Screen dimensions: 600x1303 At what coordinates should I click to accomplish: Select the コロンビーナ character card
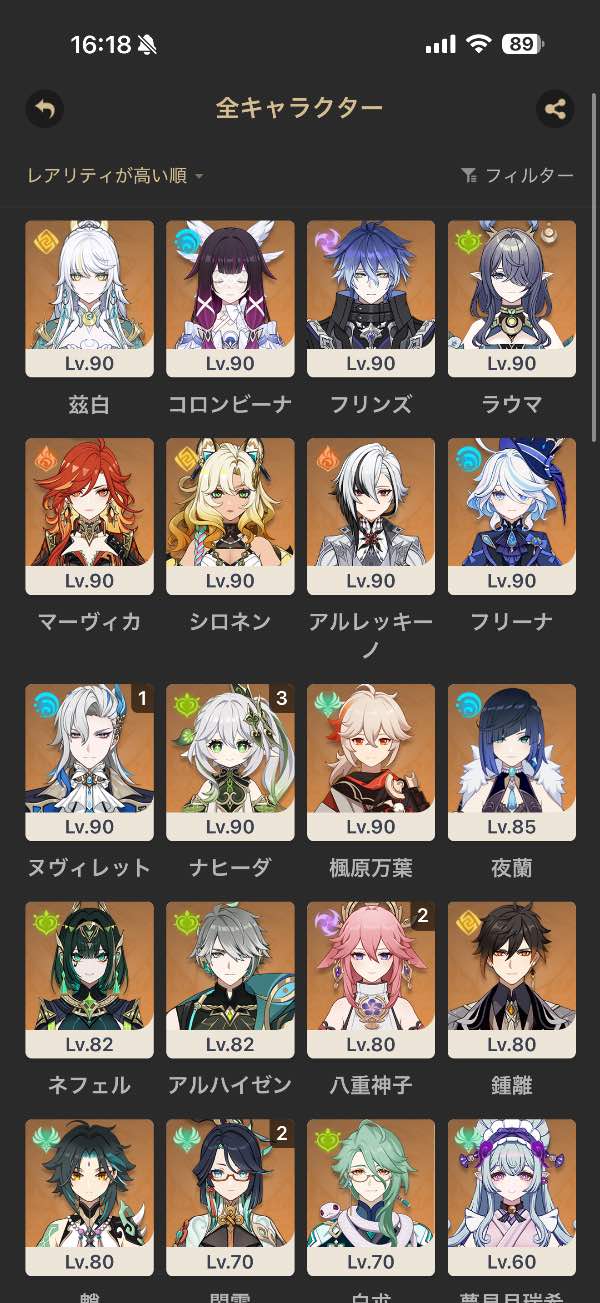tap(230, 298)
